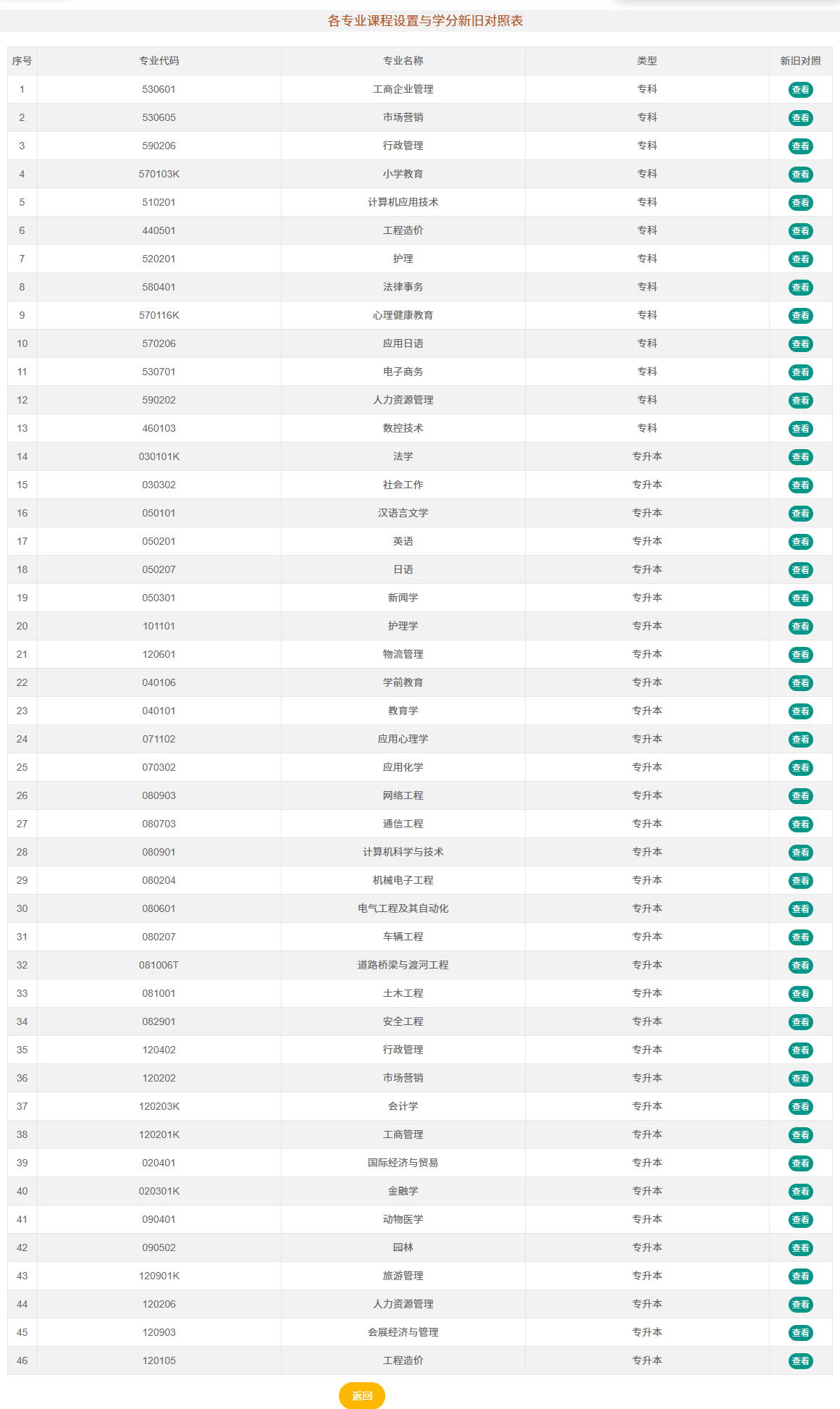View comparison for 汉语言文学
This screenshot has width=840, height=1409.
(x=800, y=514)
